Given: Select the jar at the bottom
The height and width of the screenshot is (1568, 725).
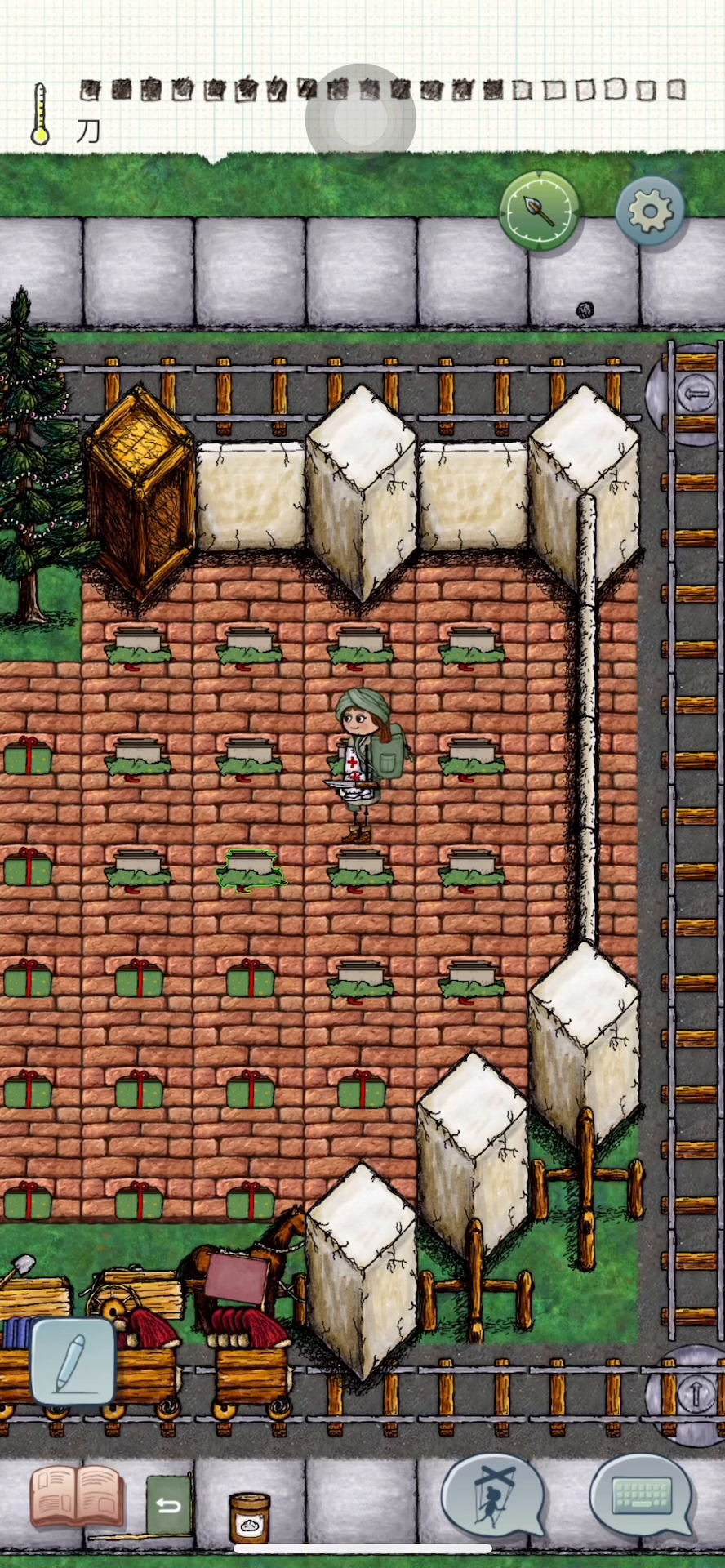Looking at the screenshot, I should [x=250, y=1517].
